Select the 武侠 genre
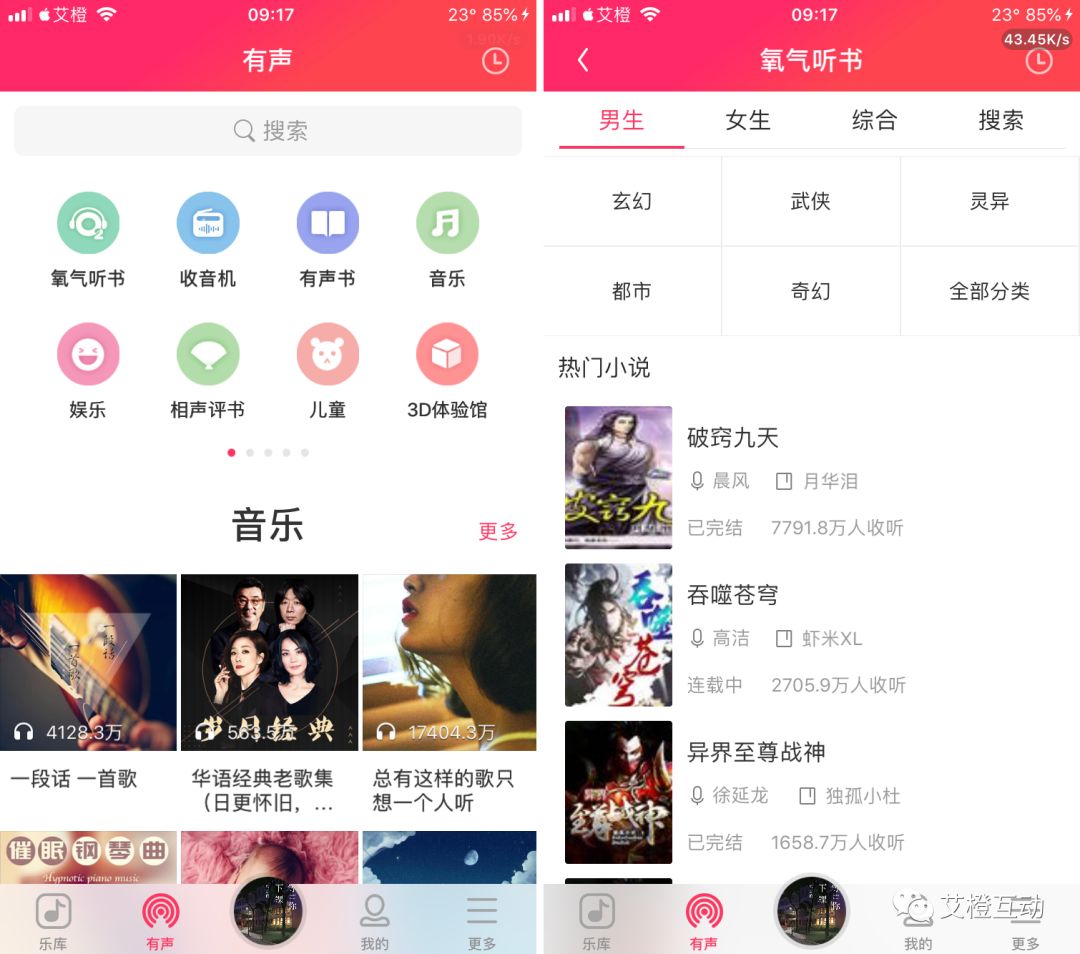Screen dimensions: 1080x954 [810, 201]
